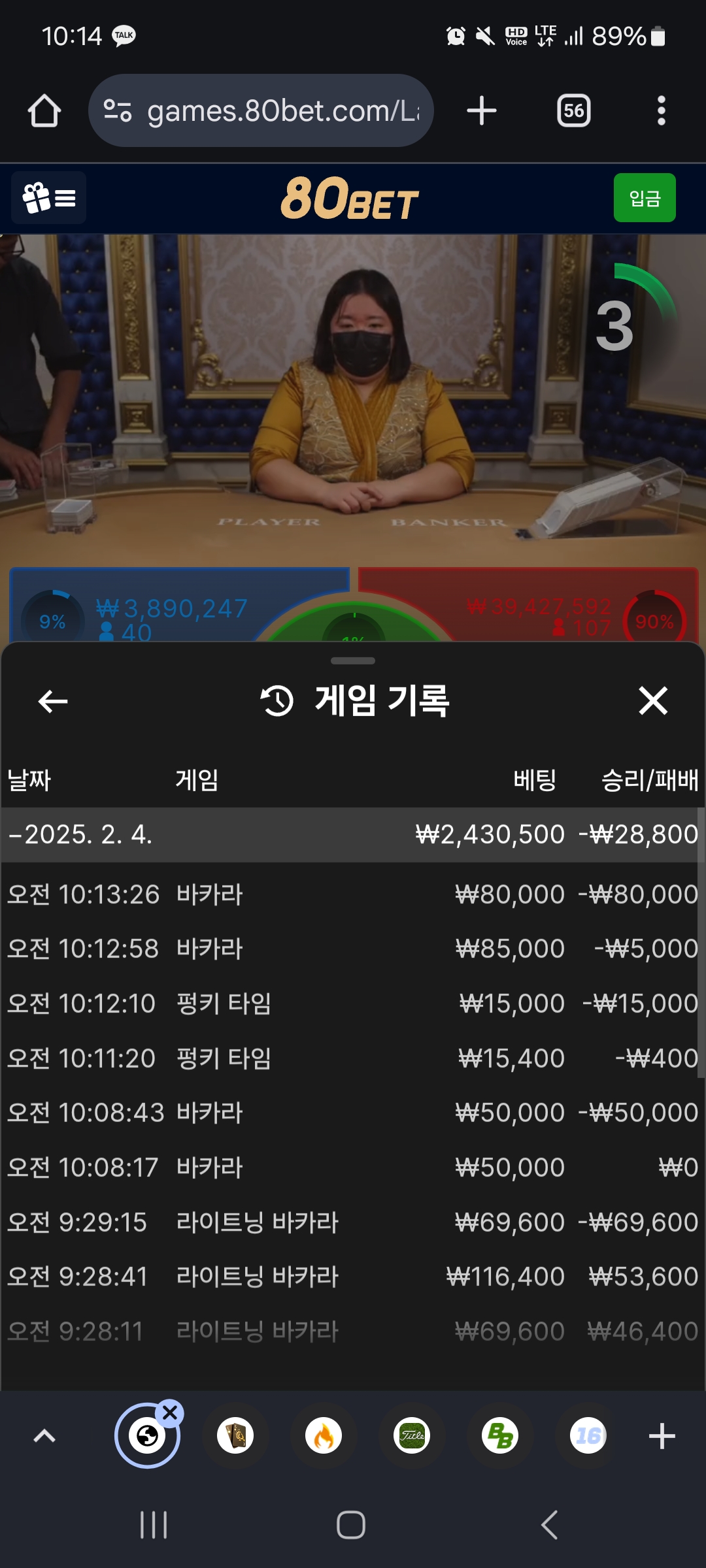Close the highlighted tab shortcut

pyautogui.click(x=170, y=1413)
